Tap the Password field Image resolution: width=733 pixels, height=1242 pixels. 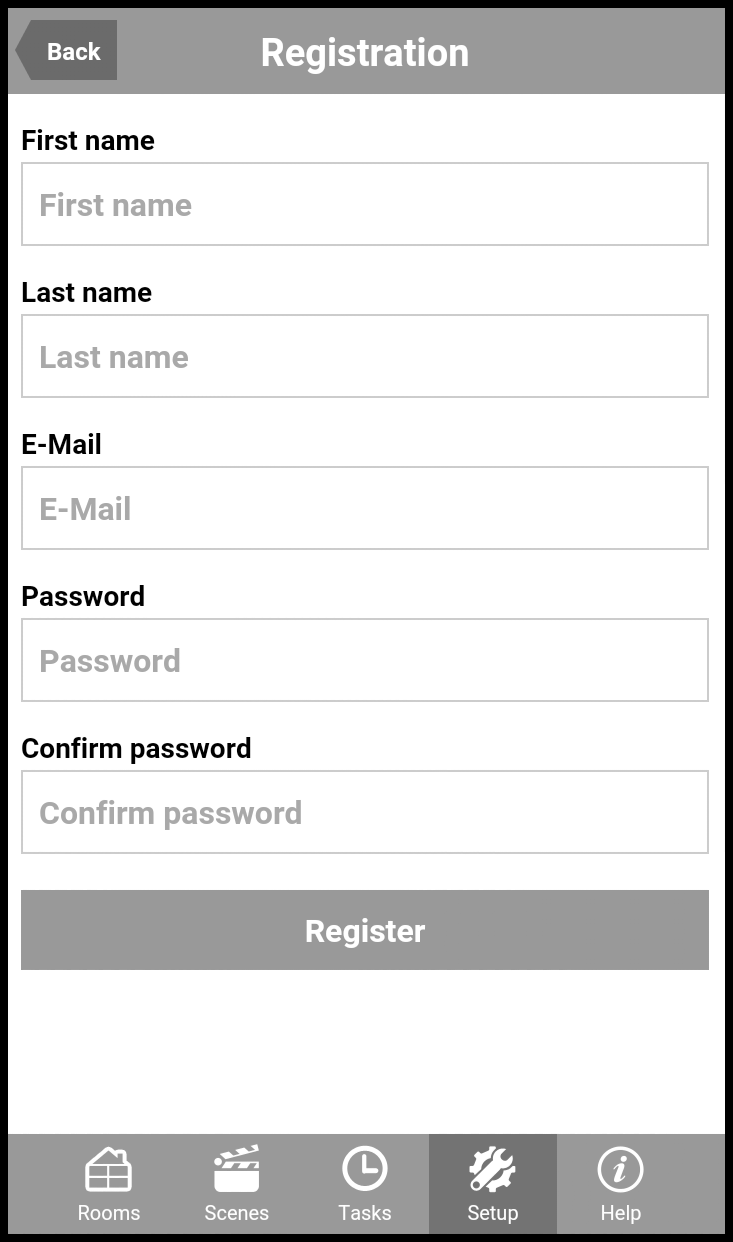coord(365,660)
